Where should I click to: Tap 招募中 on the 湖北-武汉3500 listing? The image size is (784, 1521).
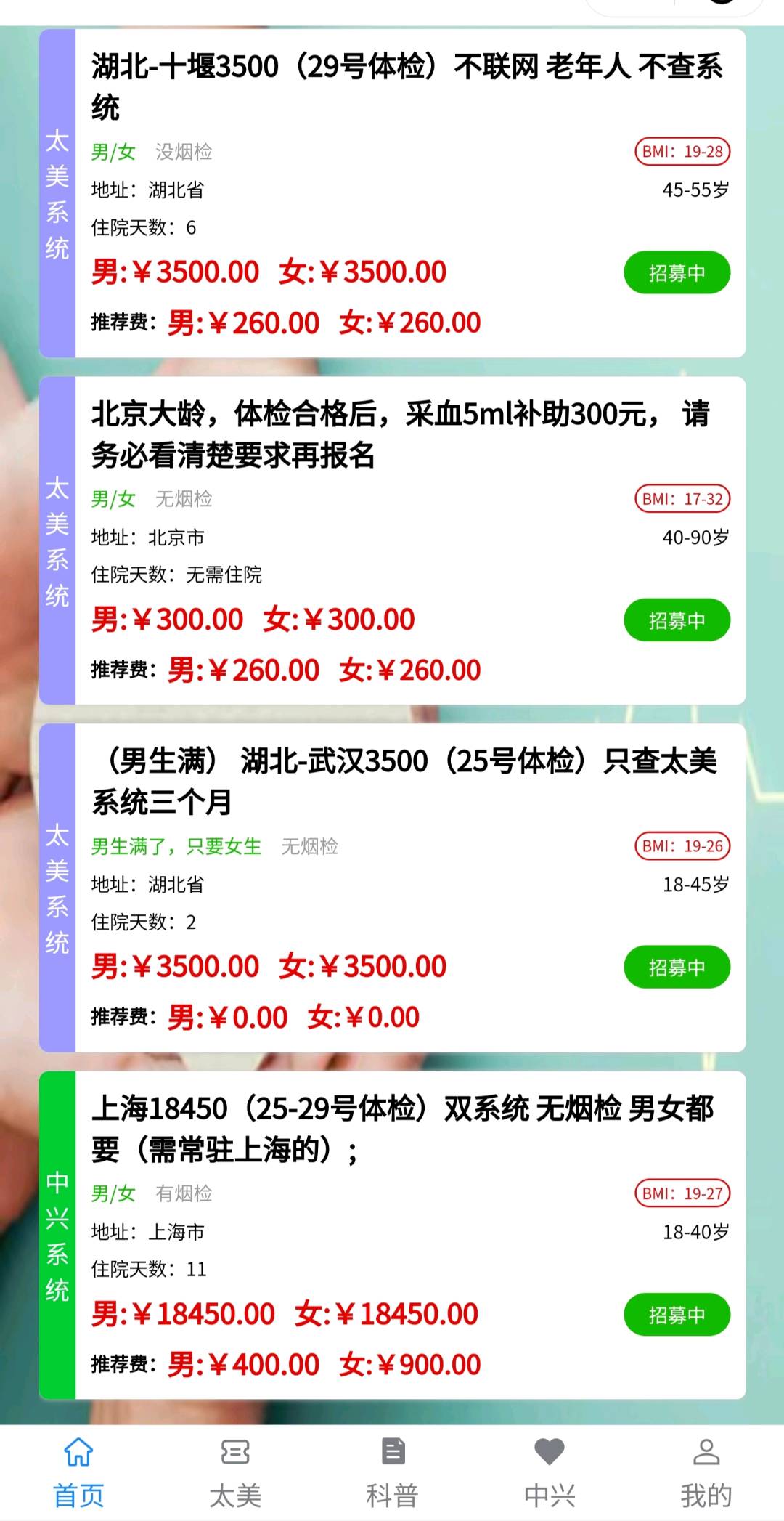tap(677, 967)
